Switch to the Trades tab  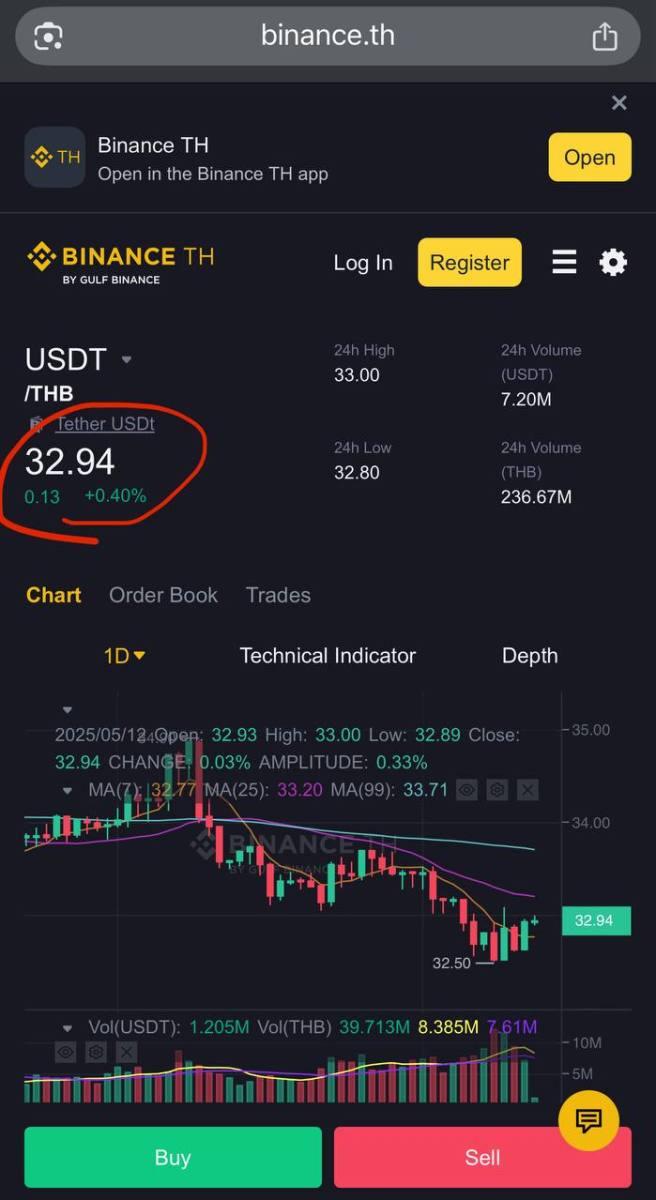pyautogui.click(x=278, y=595)
